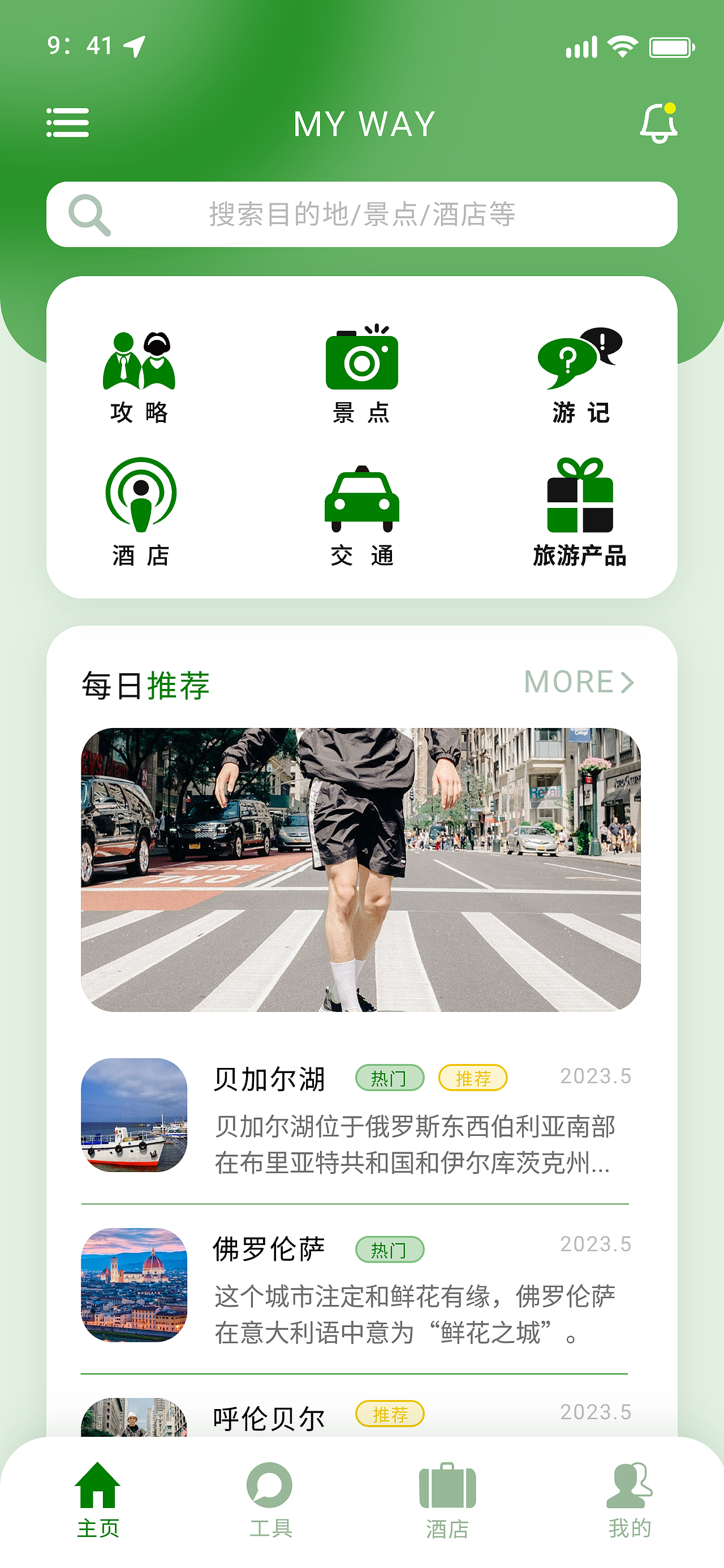
Task: Open the hamburger menu
Action: click(x=67, y=123)
